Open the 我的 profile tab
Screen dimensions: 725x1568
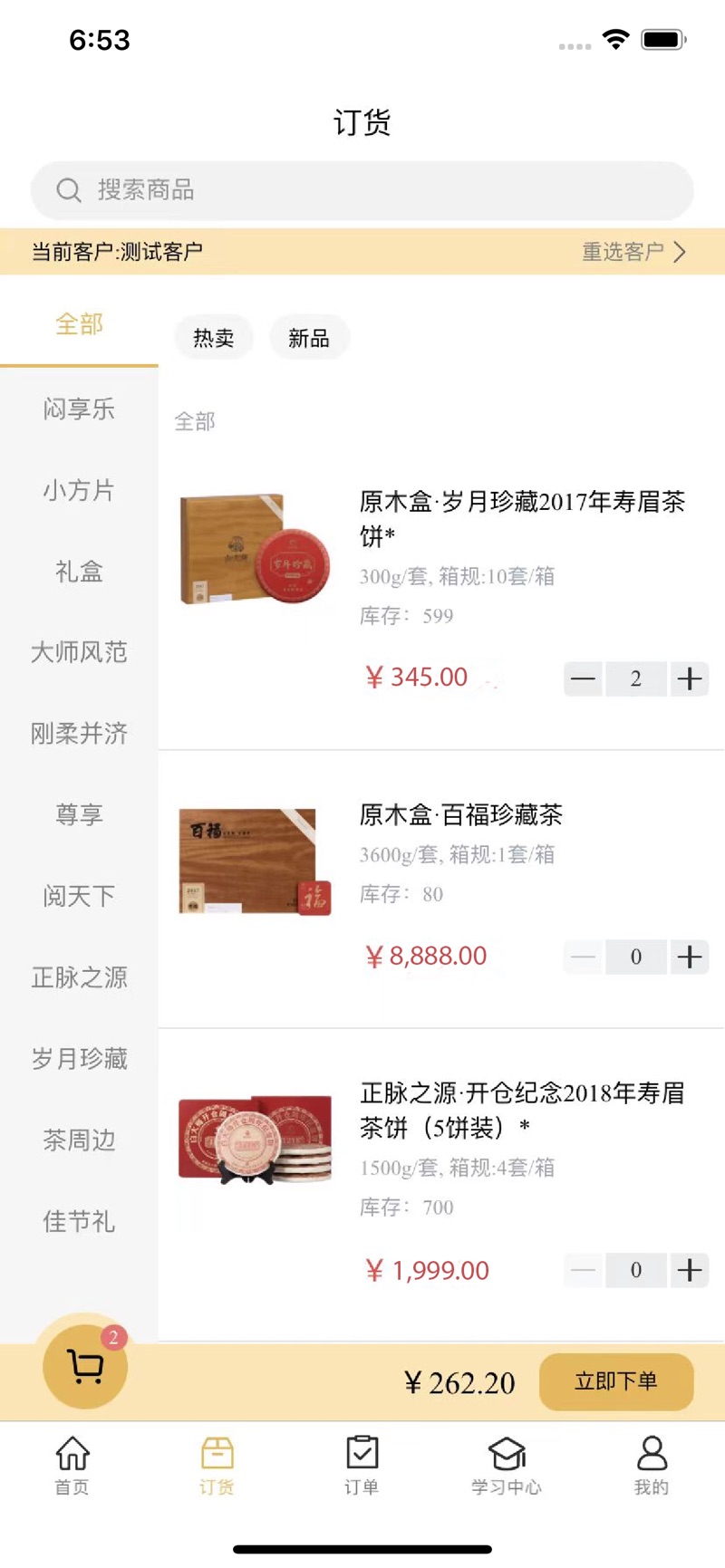(x=651, y=1465)
